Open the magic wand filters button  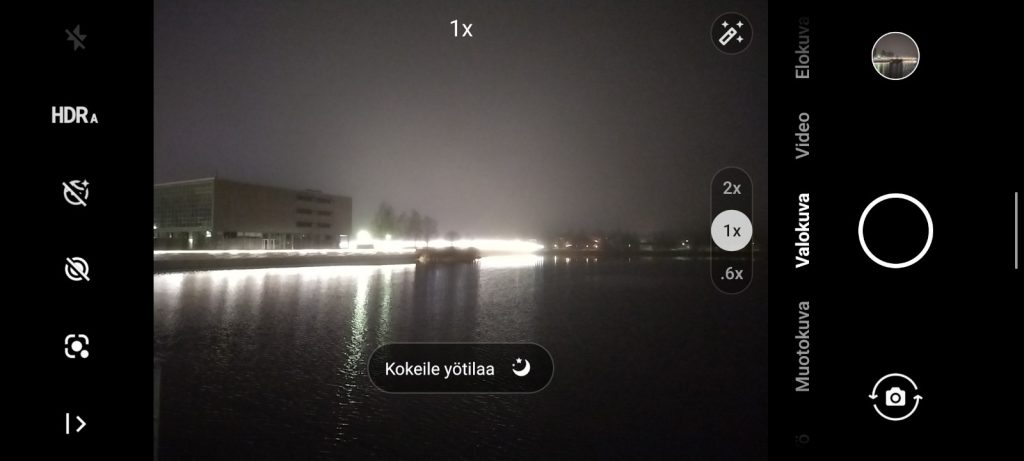[x=731, y=35]
